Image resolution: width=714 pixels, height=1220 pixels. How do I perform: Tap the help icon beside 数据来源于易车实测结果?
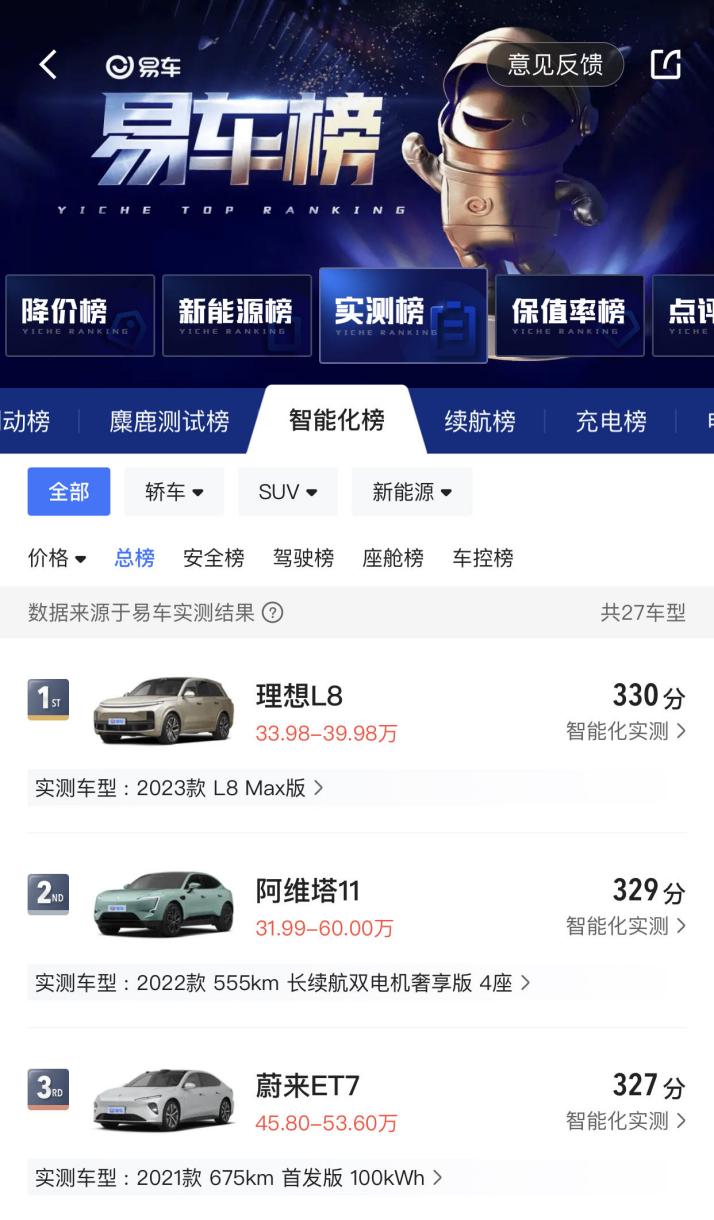[272, 613]
